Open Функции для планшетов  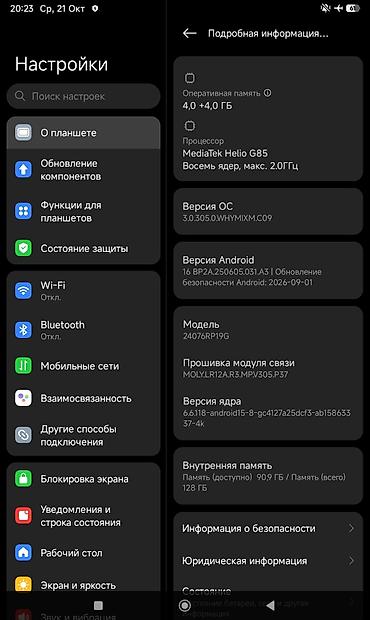[x=83, y=212]
